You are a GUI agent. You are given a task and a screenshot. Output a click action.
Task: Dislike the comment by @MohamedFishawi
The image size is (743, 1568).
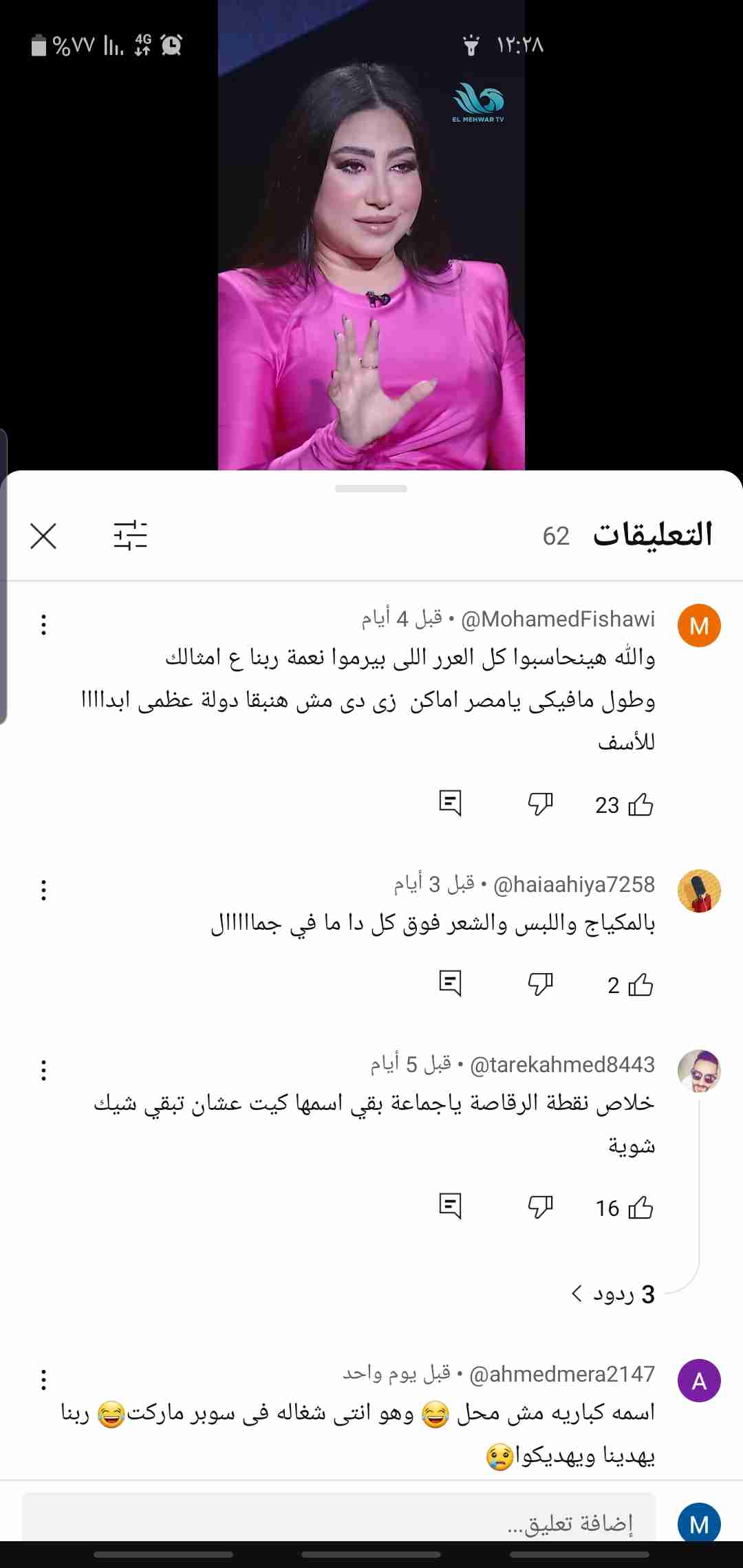pyautogui.click(x=540, y=803)
